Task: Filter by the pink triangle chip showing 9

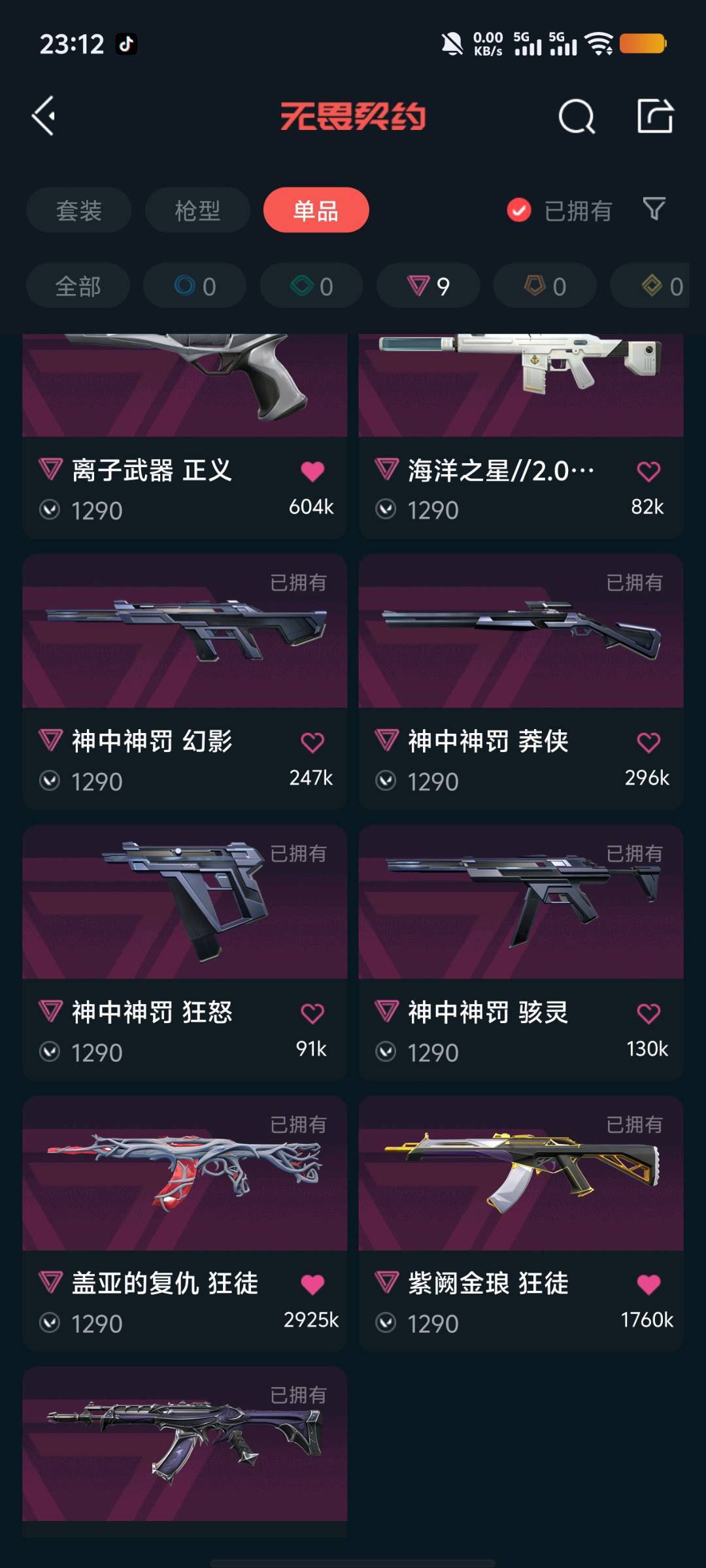Action: [x=428, y=286]
